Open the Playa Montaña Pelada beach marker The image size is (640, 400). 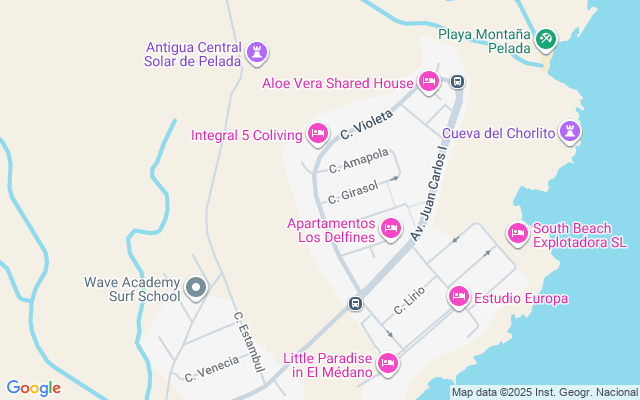coord(546,40)
